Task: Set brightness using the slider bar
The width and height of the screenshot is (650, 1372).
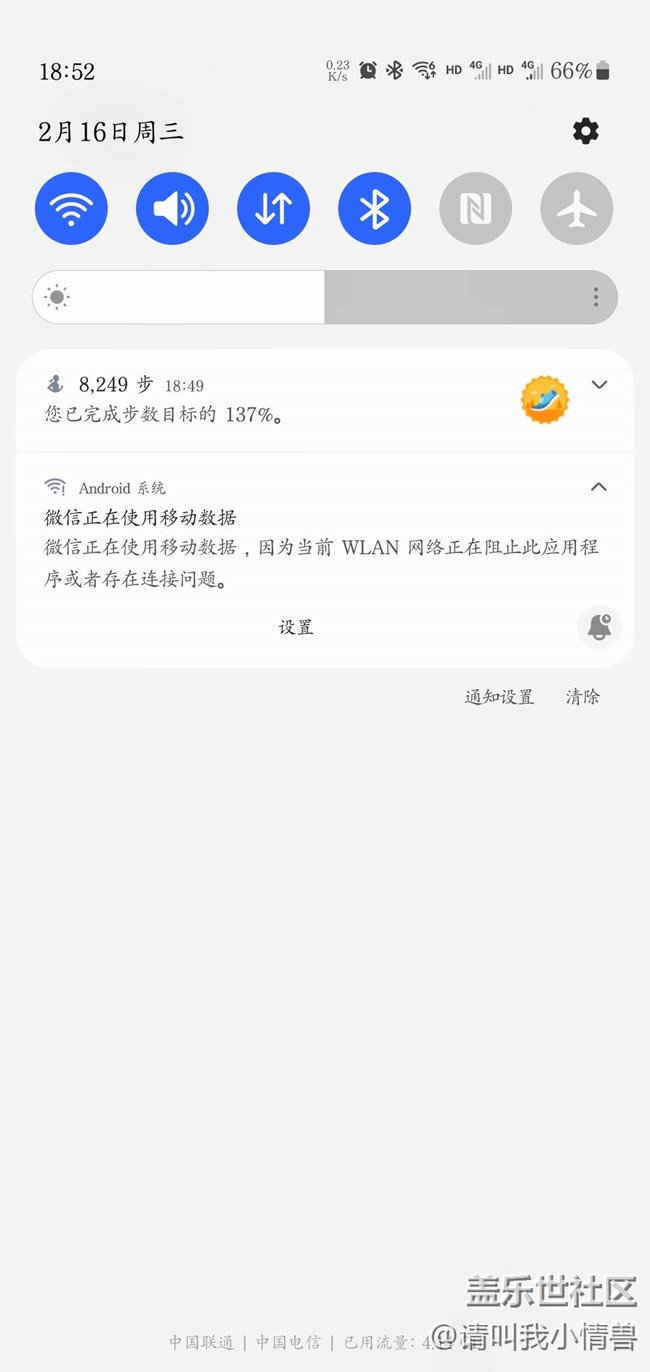Action: pos(325,297)
